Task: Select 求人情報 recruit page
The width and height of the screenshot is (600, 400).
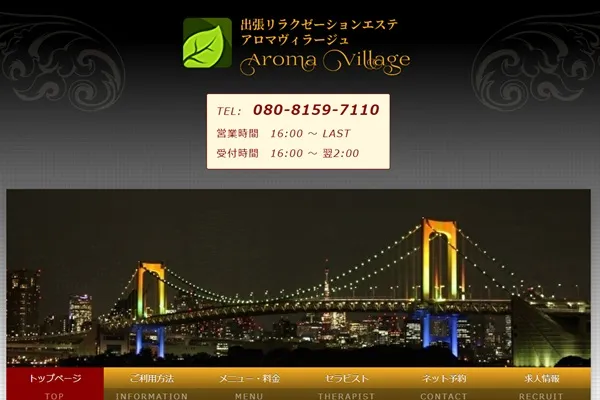Action: click(541, 384)
